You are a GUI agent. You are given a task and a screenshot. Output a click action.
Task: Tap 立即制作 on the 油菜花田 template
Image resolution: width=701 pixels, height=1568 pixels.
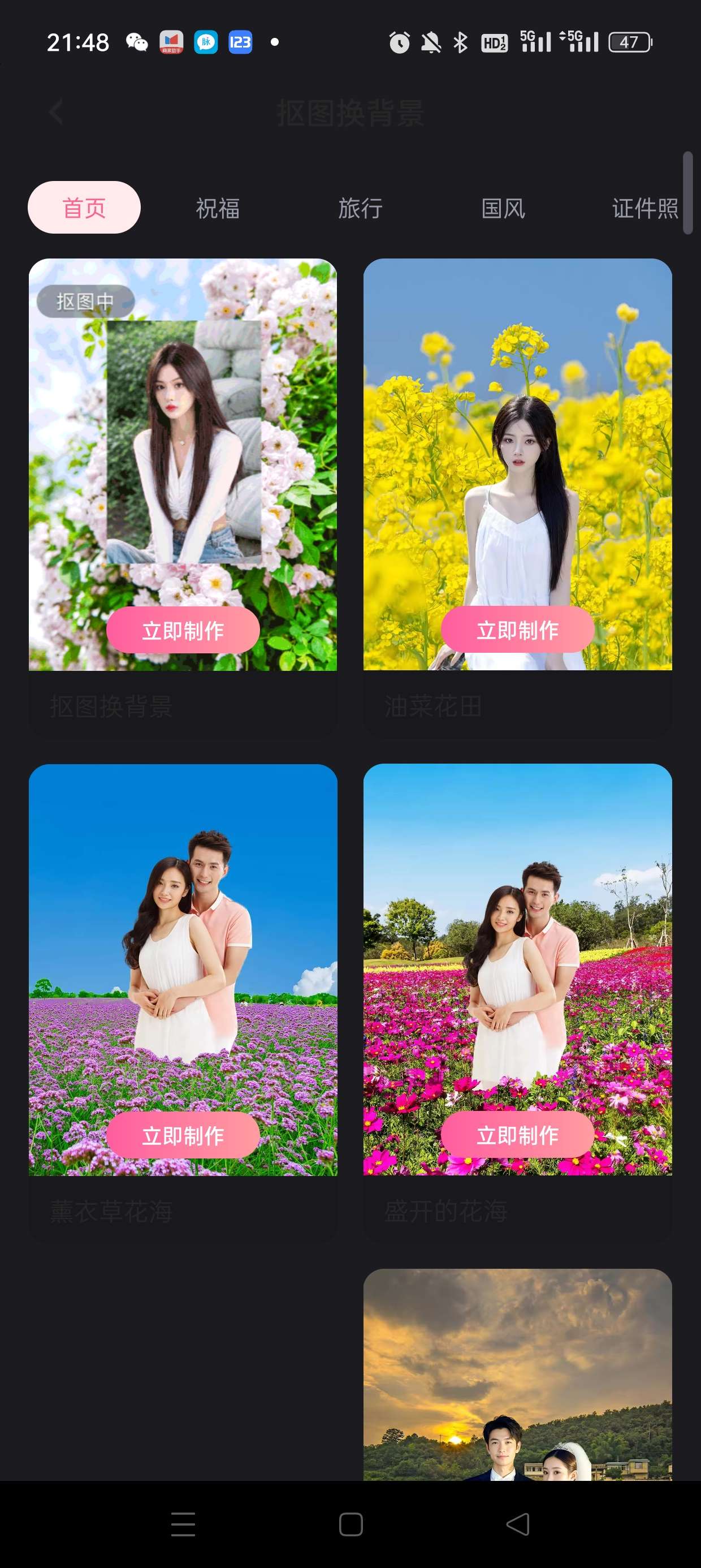click(517, 630)
